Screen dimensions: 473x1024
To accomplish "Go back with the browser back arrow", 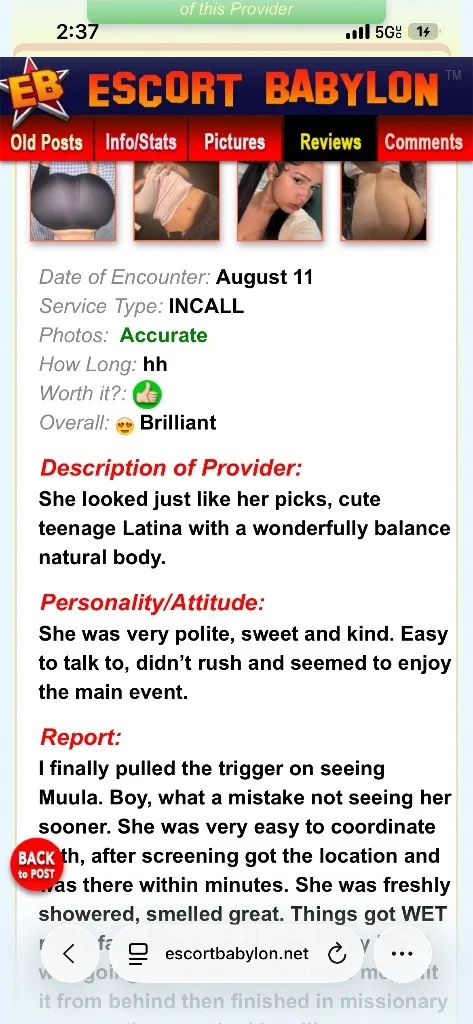I will (70, 954).
